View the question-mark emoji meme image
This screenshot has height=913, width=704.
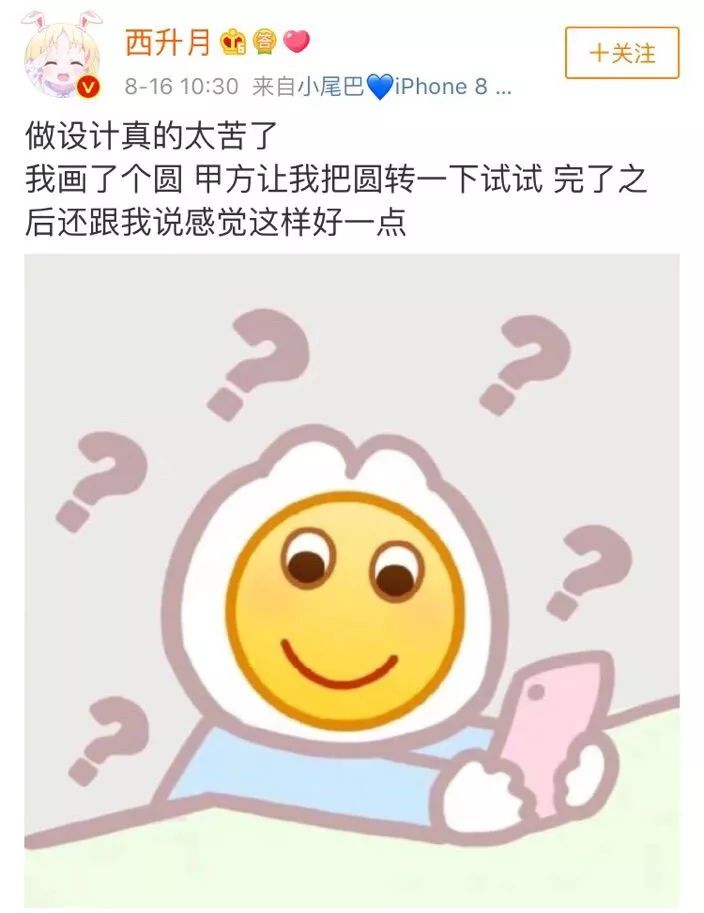click(352, 580)
